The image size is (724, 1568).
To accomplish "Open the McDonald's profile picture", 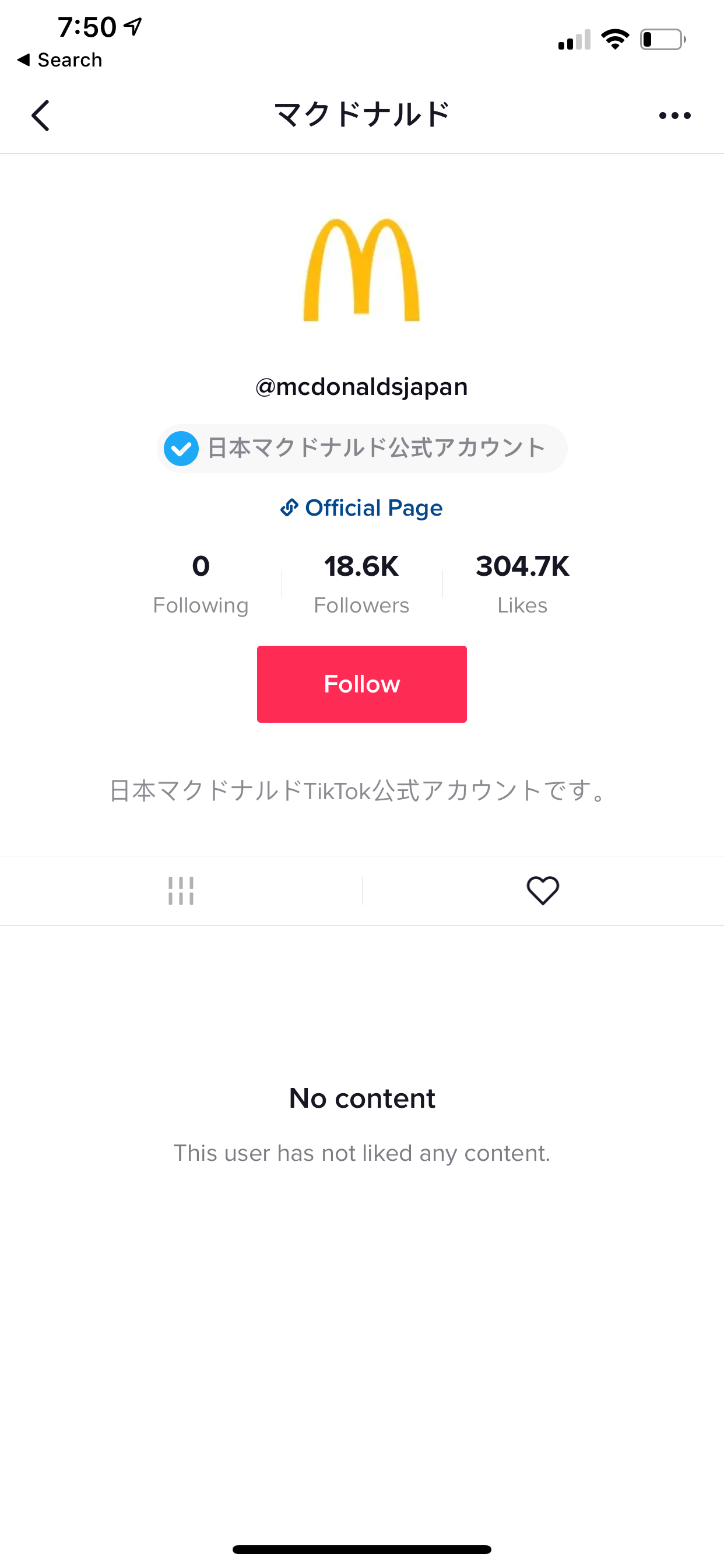I will coord(361,269).
